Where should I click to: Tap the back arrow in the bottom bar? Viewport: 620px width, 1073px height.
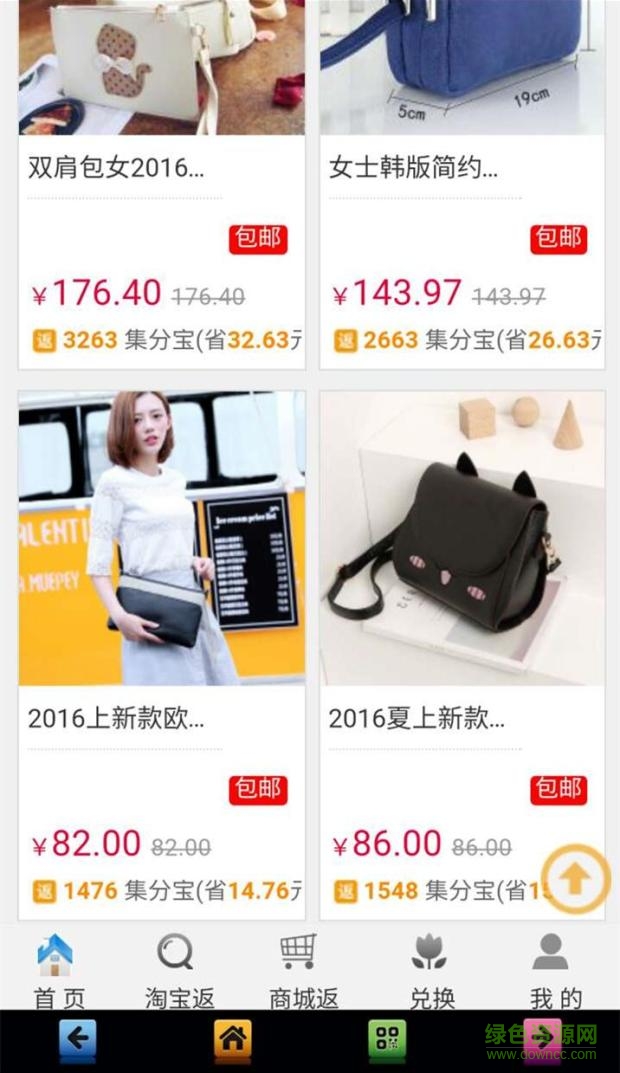(78, 1039)
